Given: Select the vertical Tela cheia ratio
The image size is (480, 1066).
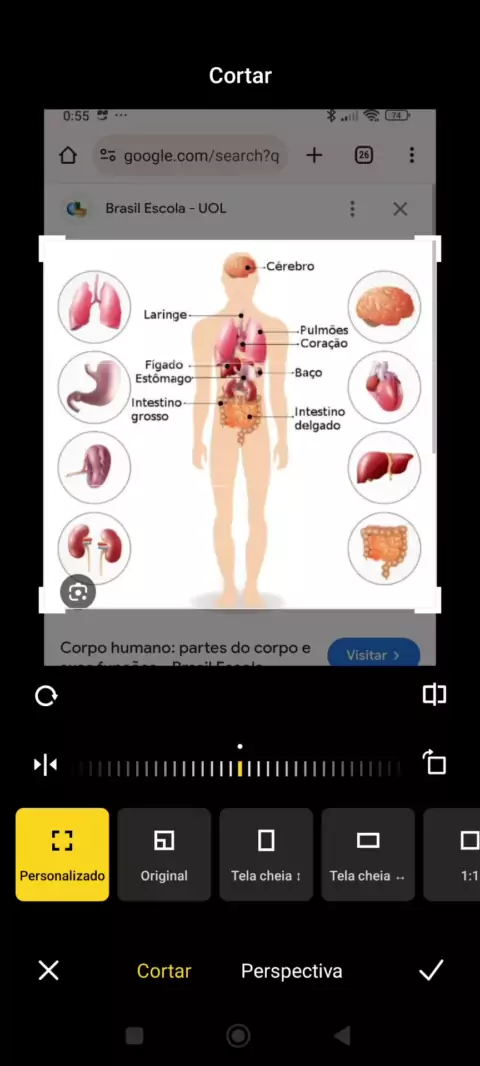Looking at the screenshot, I should point(266,855).
